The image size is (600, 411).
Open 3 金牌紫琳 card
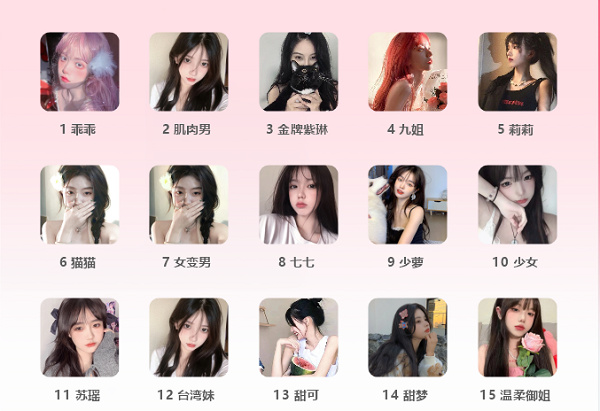pyautogui.click(x=298, y=72)
